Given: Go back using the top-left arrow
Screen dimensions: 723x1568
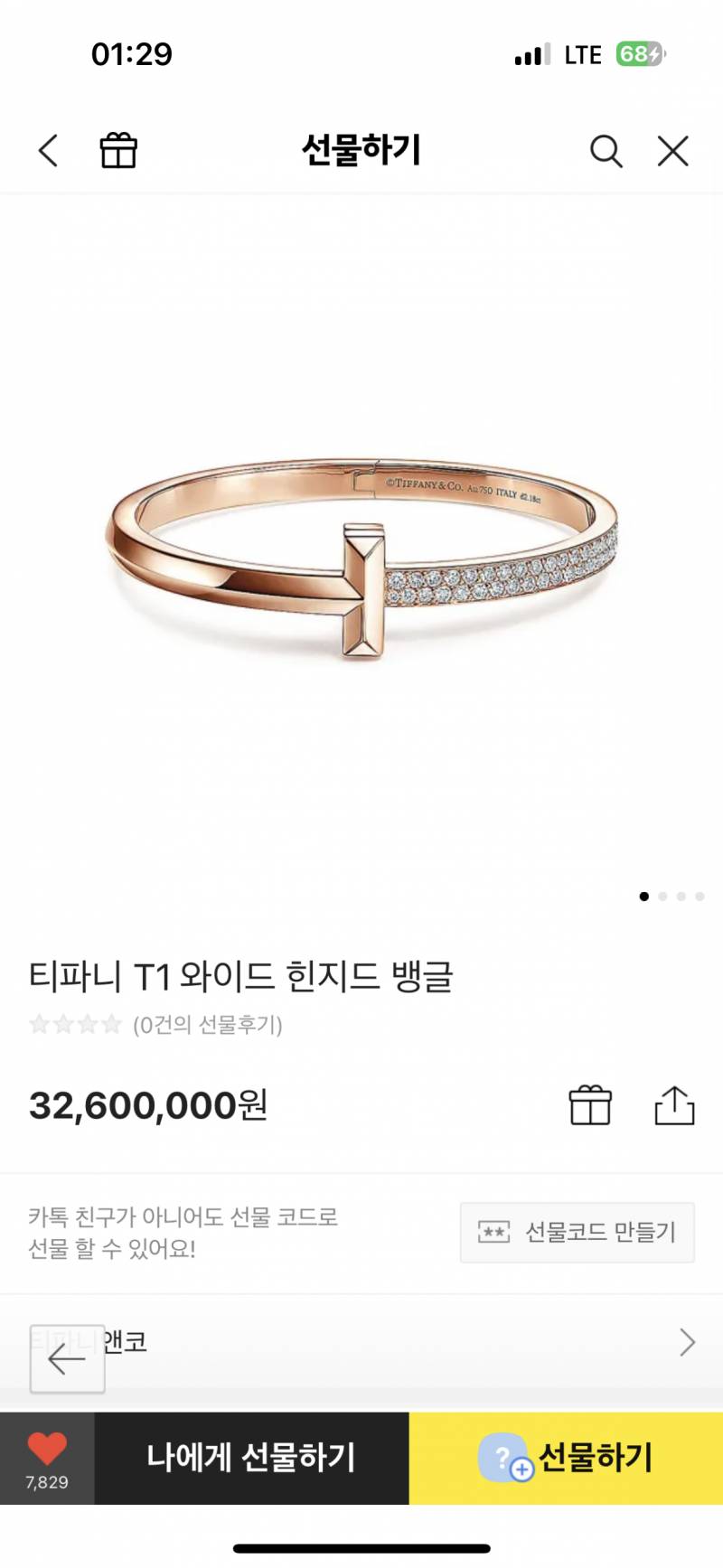Looking at the screenshot, I should [47, 151].
